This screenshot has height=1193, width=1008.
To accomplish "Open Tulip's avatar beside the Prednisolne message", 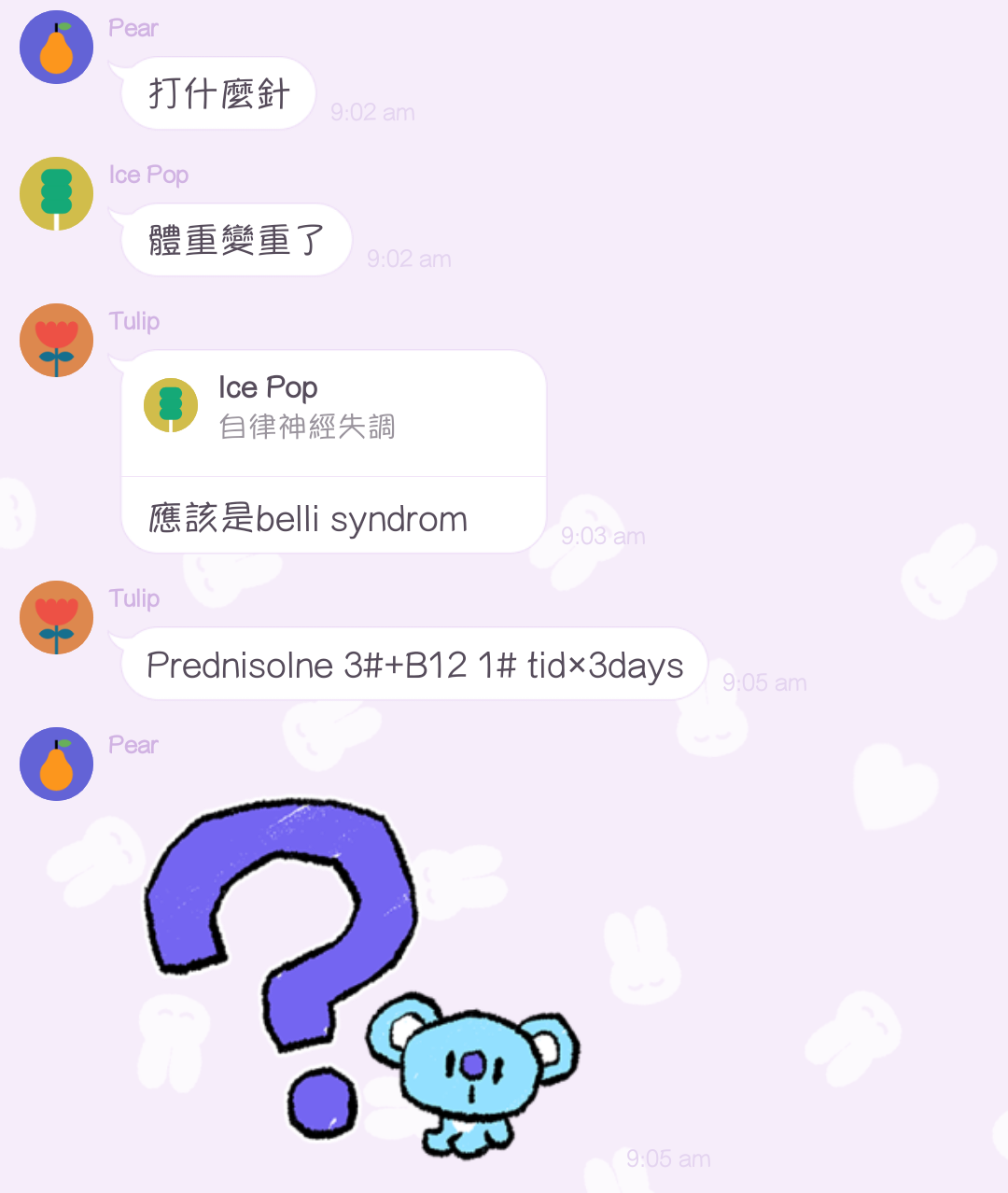I will point(56,618).
